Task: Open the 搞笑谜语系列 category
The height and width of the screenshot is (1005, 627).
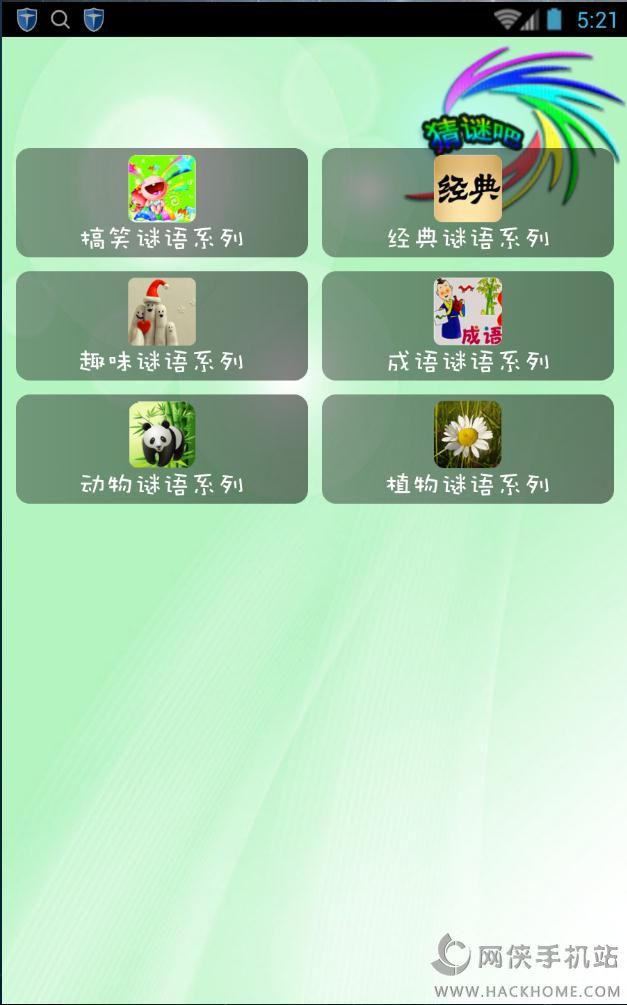Action: click(x=162, y=202)
